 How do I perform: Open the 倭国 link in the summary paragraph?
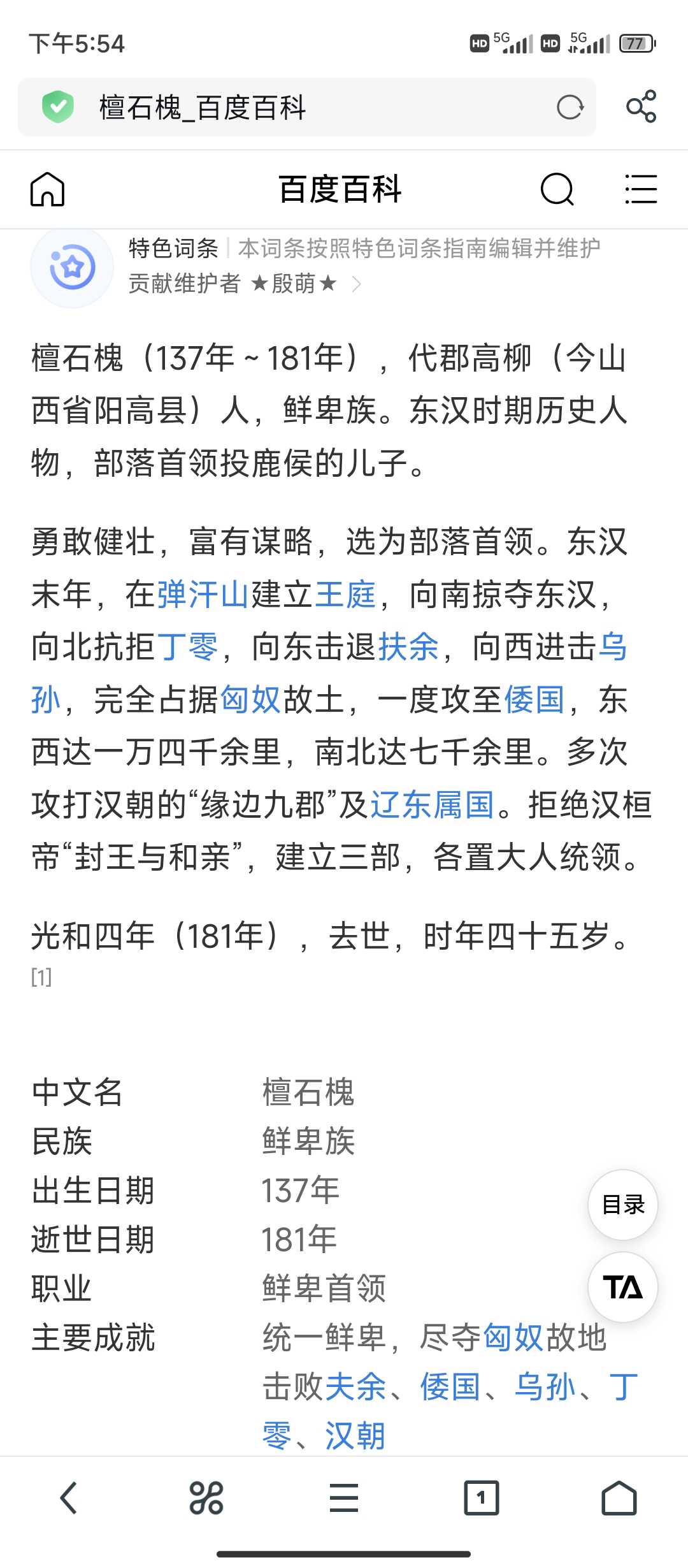(534, 699)
